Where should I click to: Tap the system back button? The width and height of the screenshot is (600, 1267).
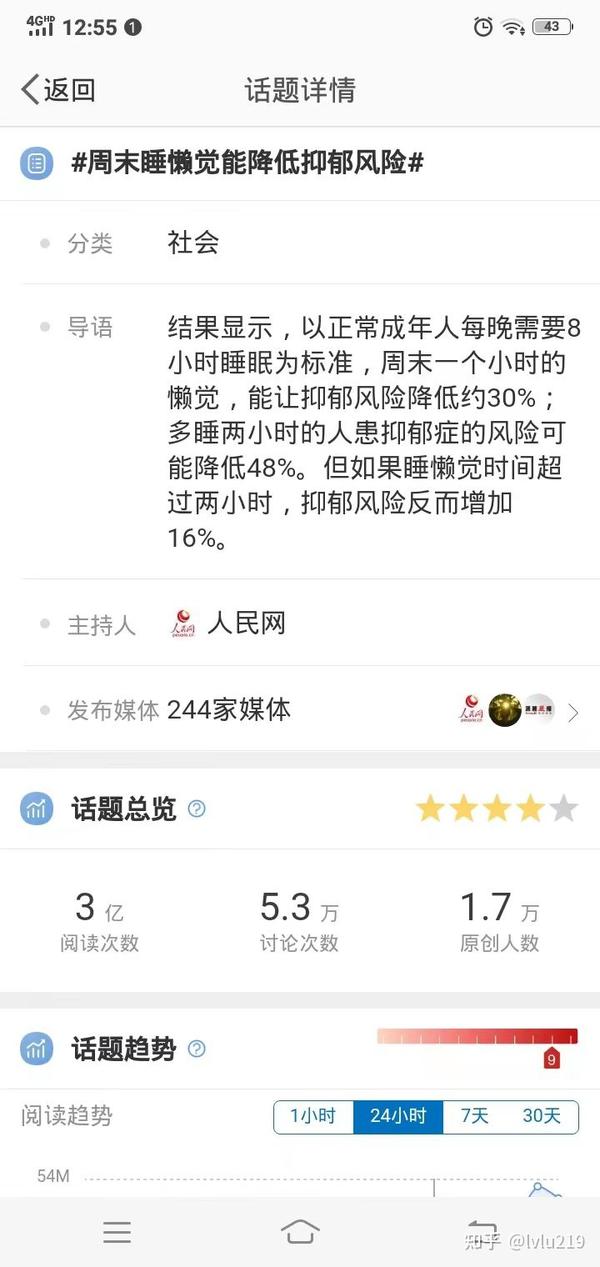pos(483,1232)
